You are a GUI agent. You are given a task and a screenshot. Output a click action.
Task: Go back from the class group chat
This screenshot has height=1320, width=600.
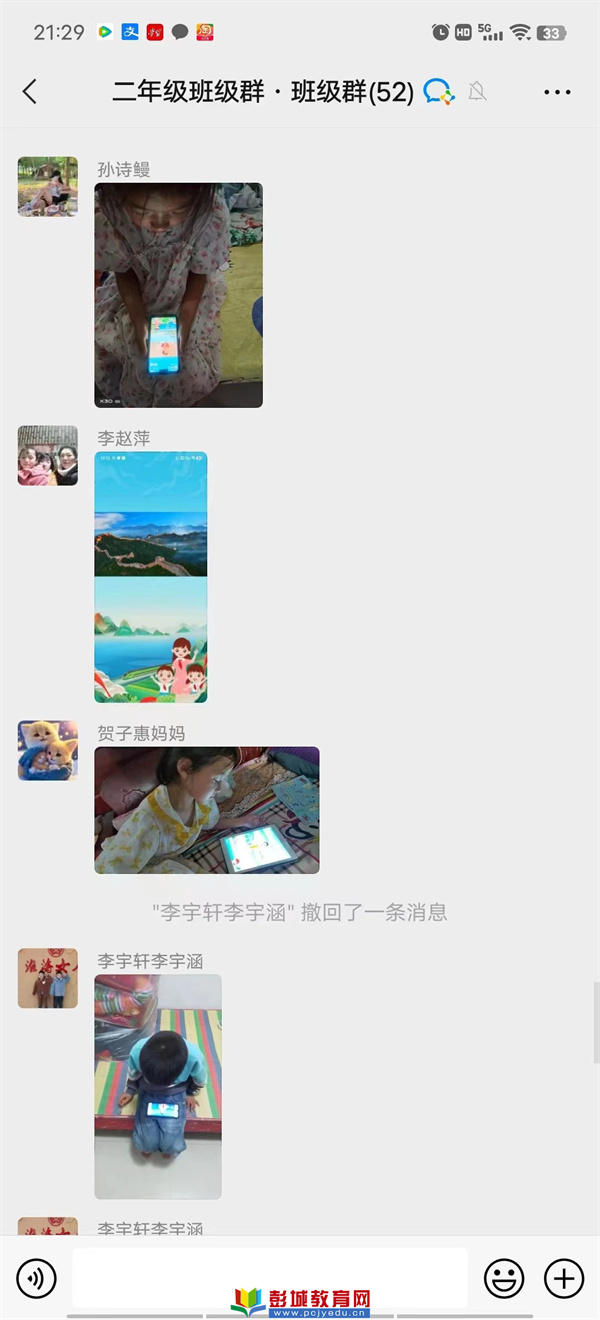[x=29, y=92]
